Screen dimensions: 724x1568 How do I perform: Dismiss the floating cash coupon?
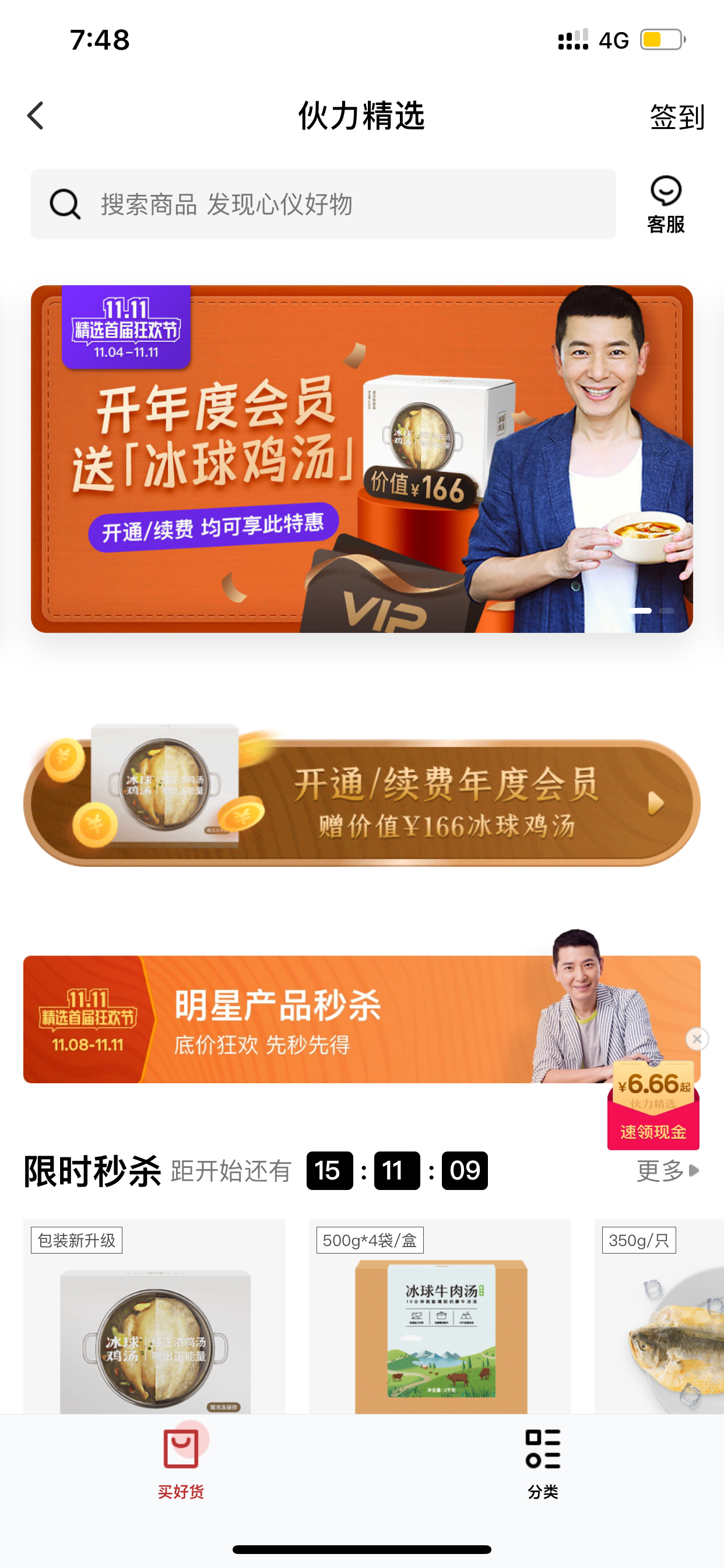[697, 1038]
